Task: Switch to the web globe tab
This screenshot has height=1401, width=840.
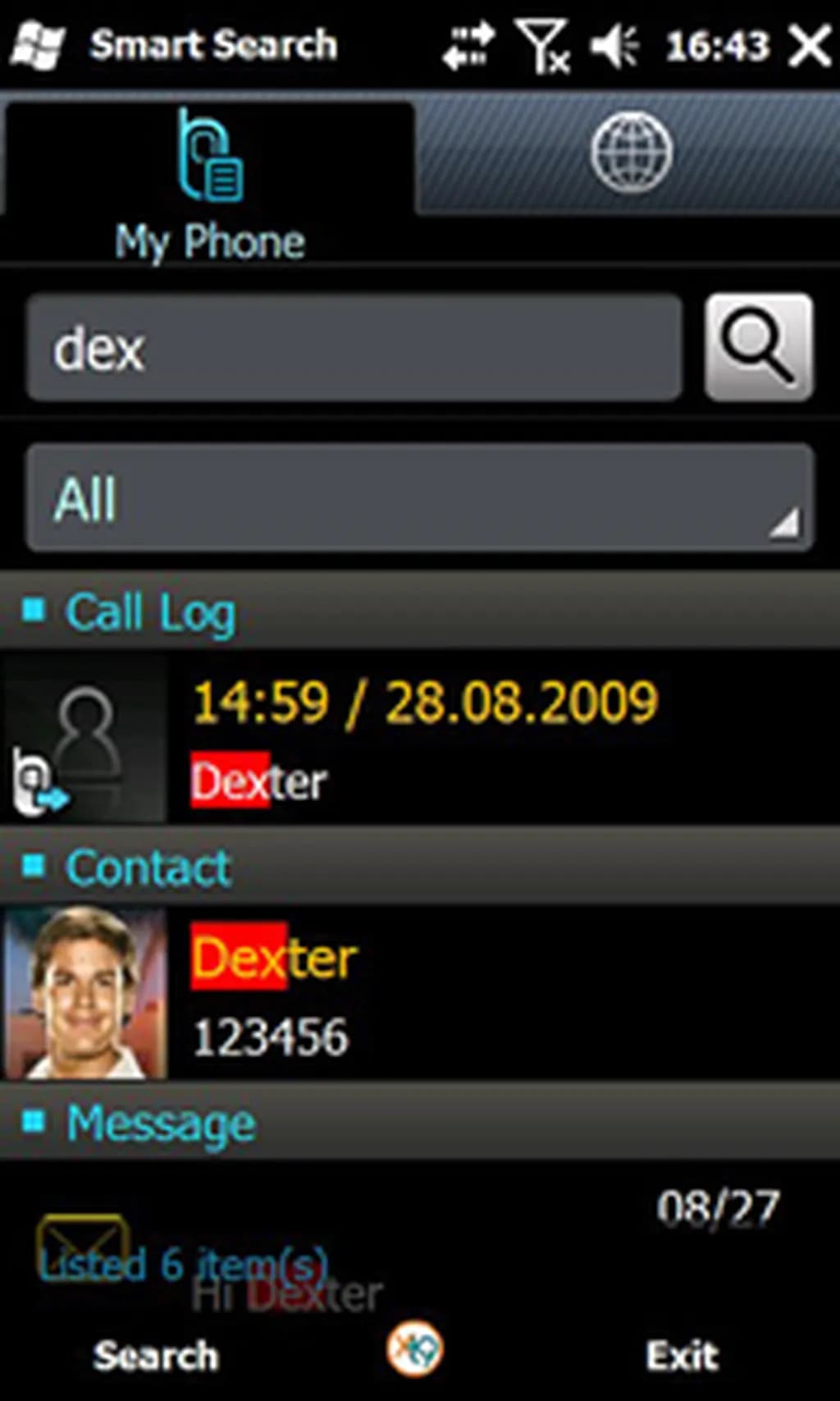Action: point(630,153)
